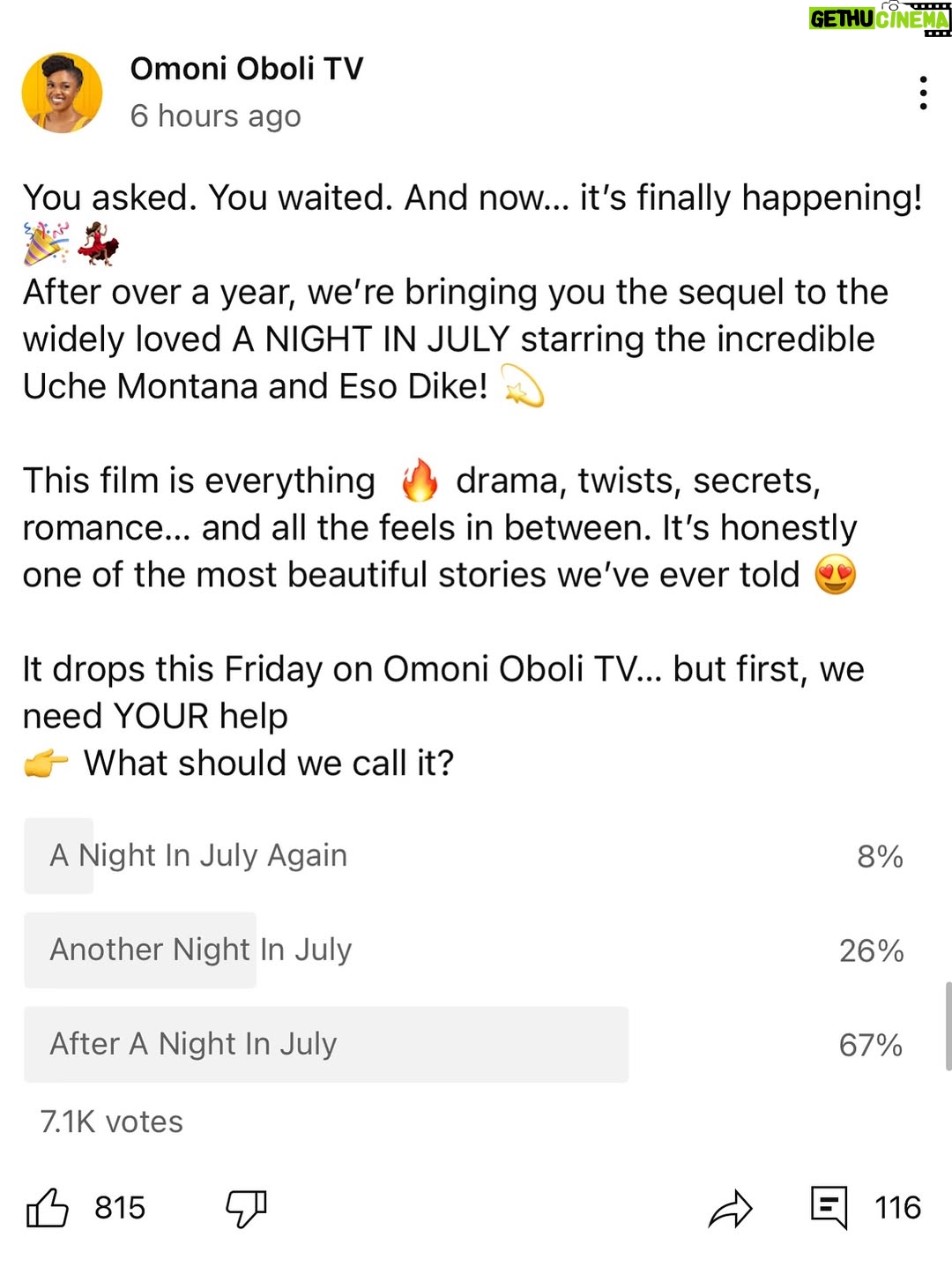The height and width of the screenshot is (1267, 952).
Task: Vote for A Night In July Again
Action: (476, 856)
